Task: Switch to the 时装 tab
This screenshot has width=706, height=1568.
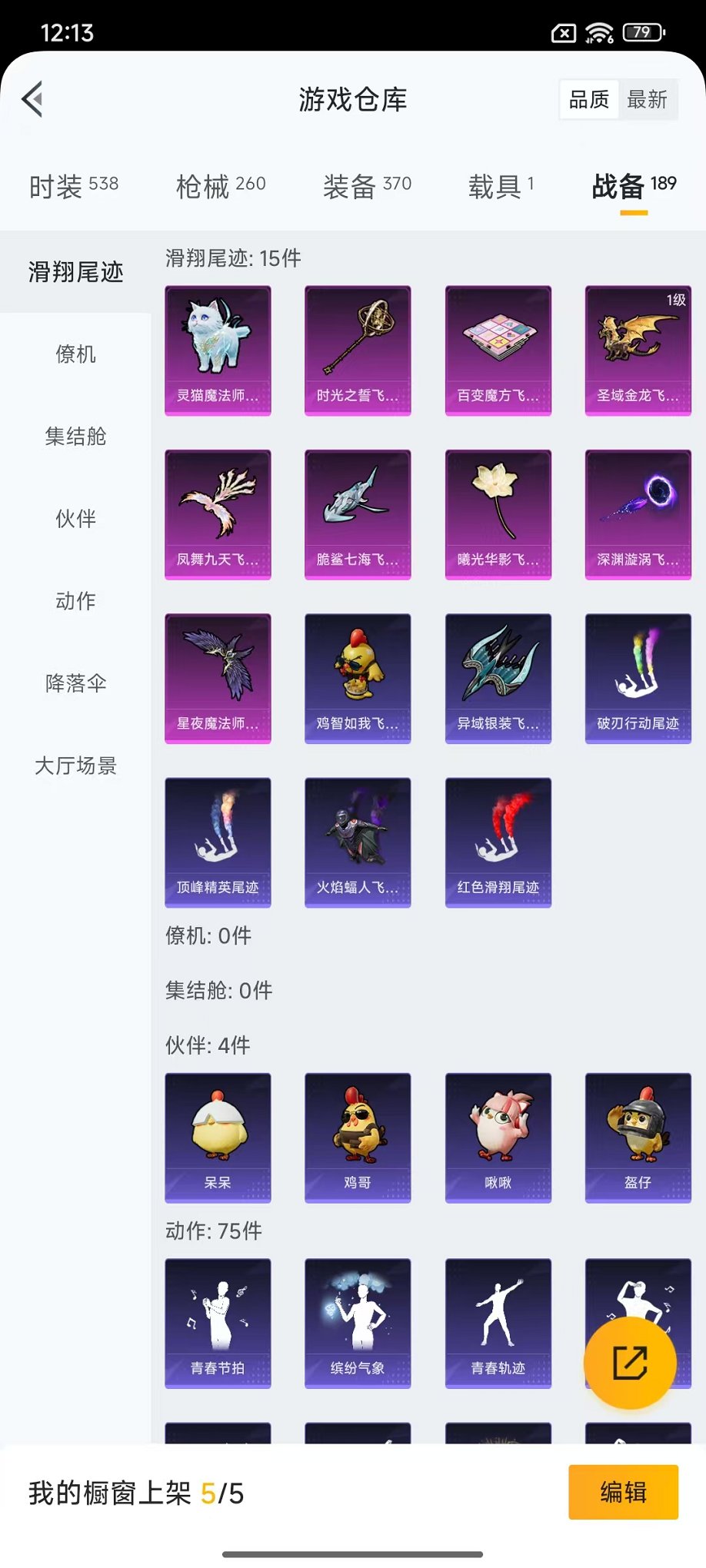Action: (x=74, y=186)
